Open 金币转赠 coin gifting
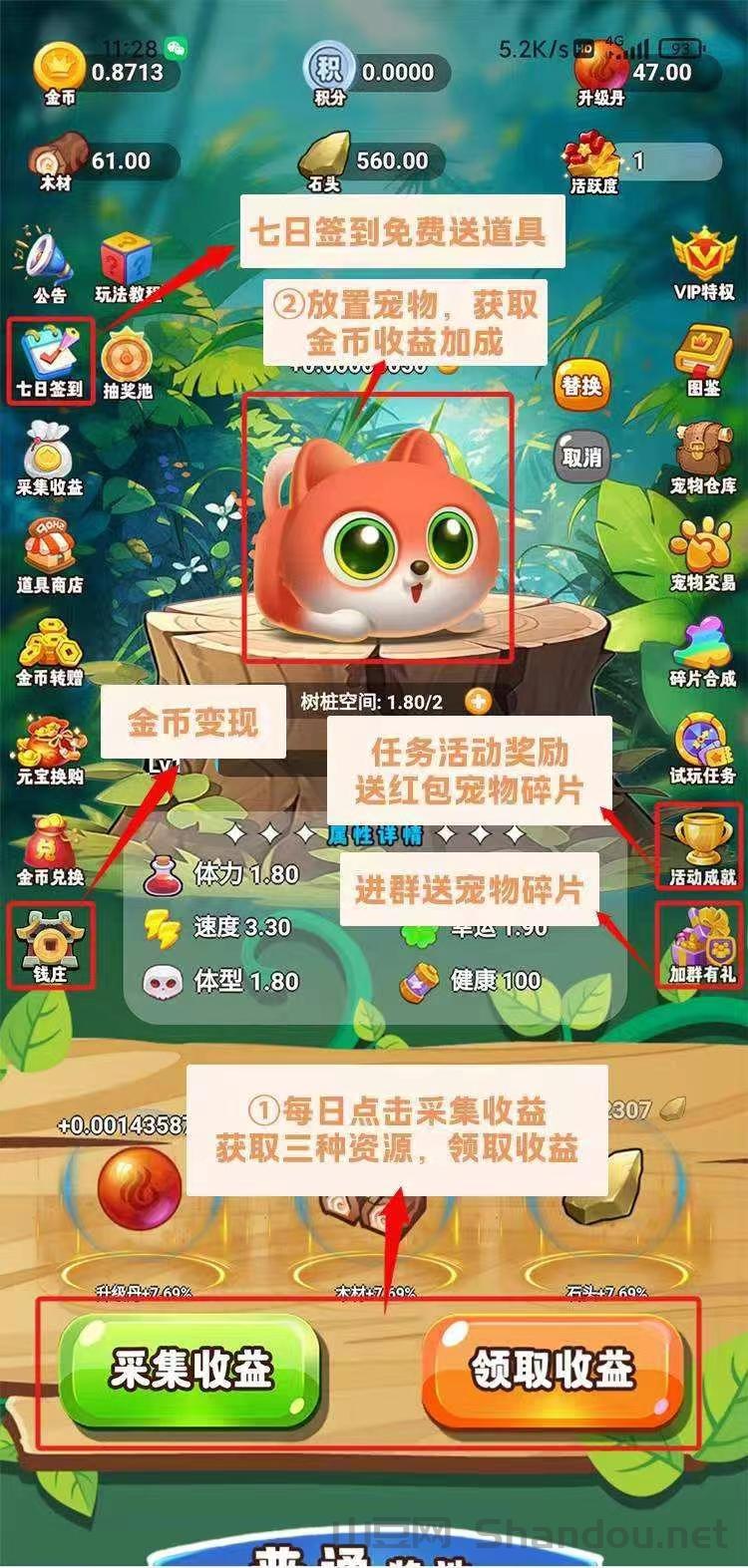Viewport: 748px width, 1568px height. 48,651
